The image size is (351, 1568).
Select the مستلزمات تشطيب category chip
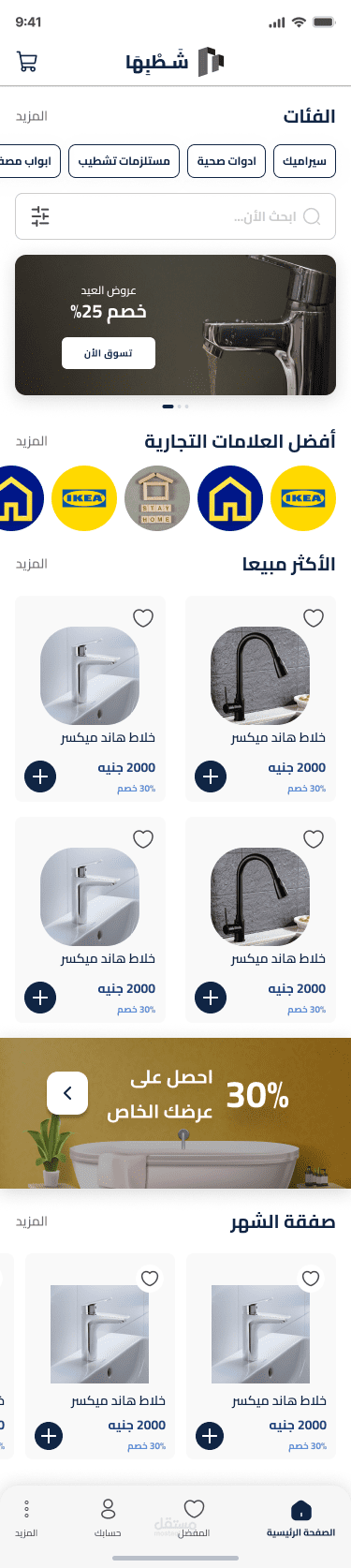[124, 161]
